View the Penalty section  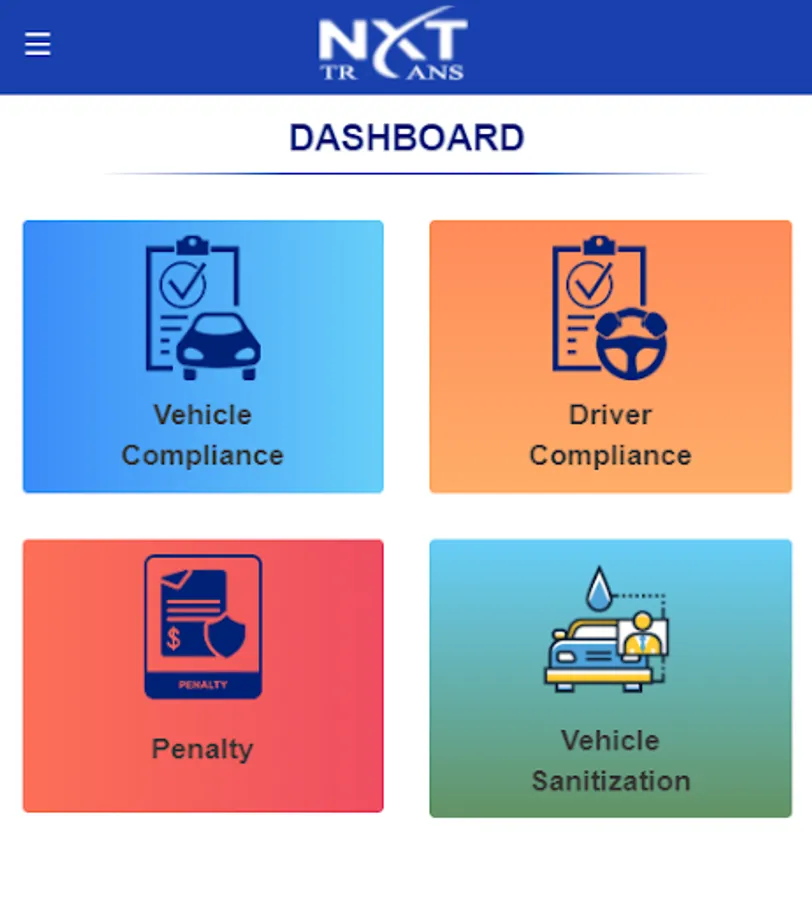203,676
